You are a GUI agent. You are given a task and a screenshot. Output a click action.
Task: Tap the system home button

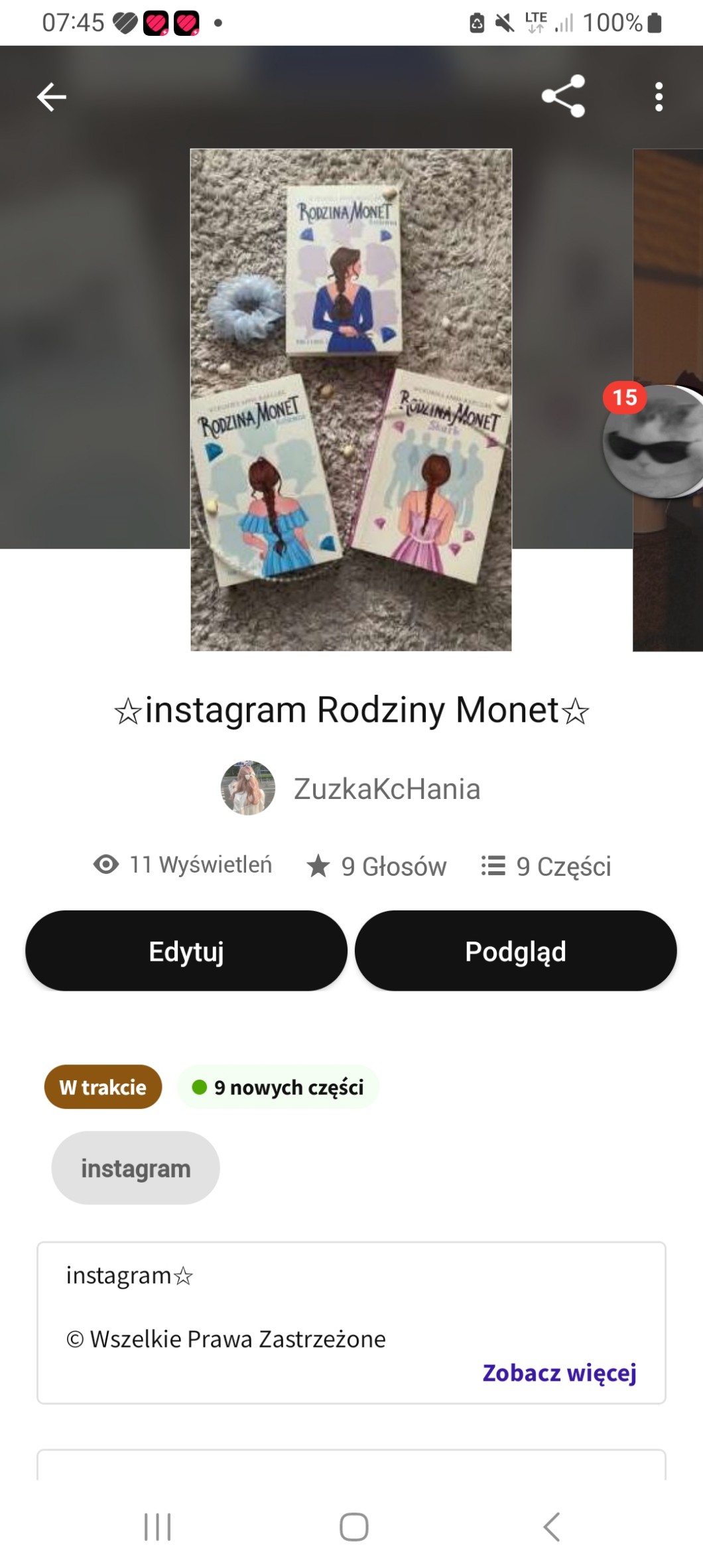[x=353, y=1527]
